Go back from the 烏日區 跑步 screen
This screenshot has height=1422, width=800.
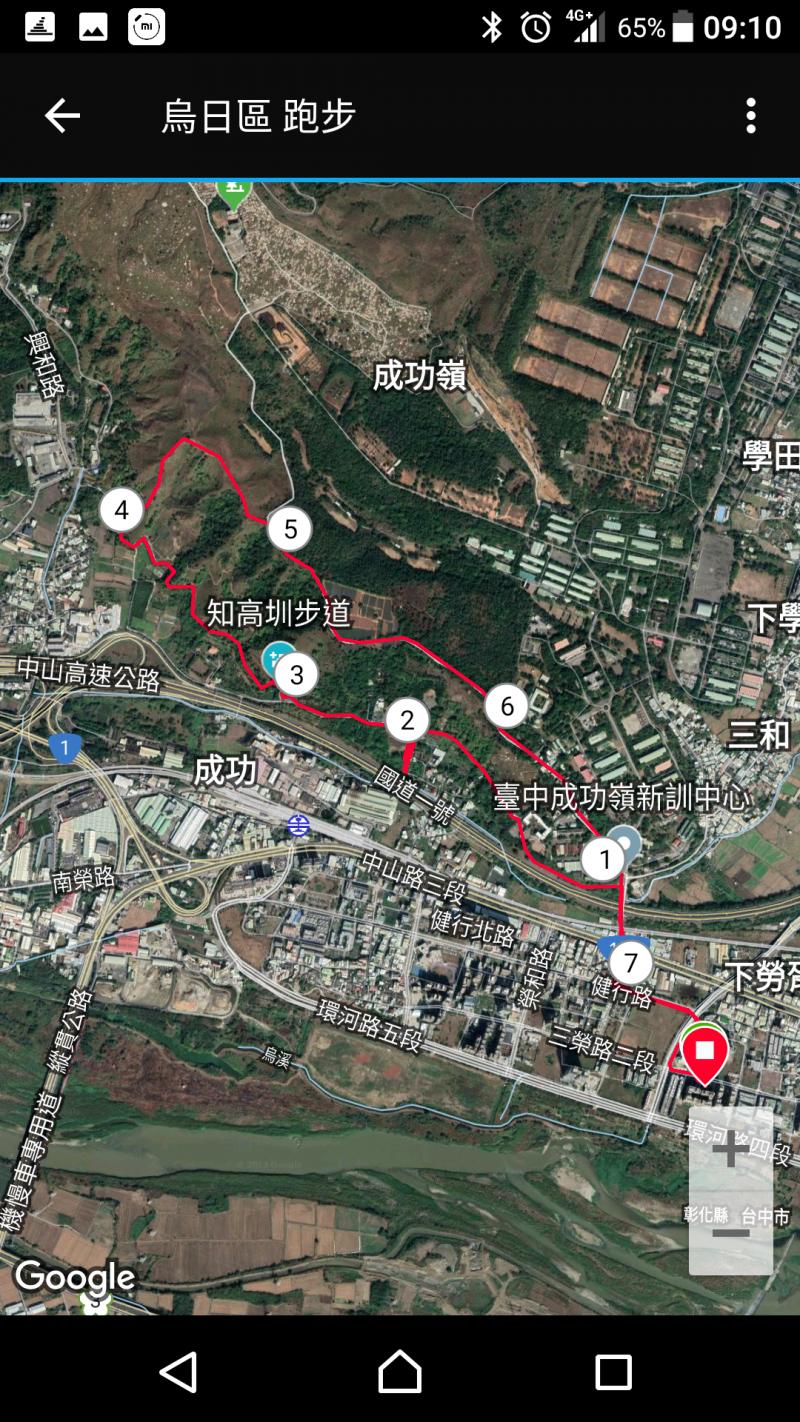[62, 116]
